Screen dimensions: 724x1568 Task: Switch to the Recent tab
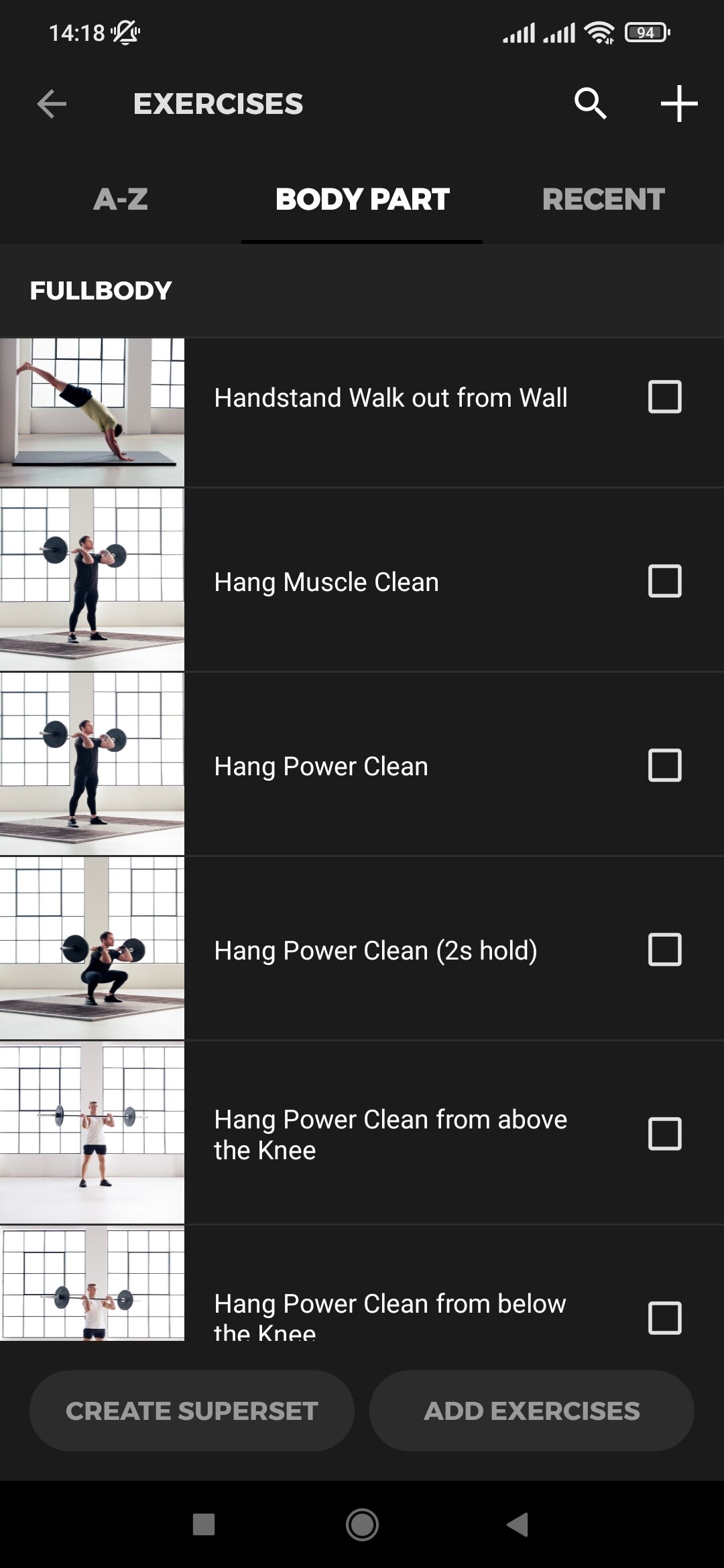[x=603, y=199]
